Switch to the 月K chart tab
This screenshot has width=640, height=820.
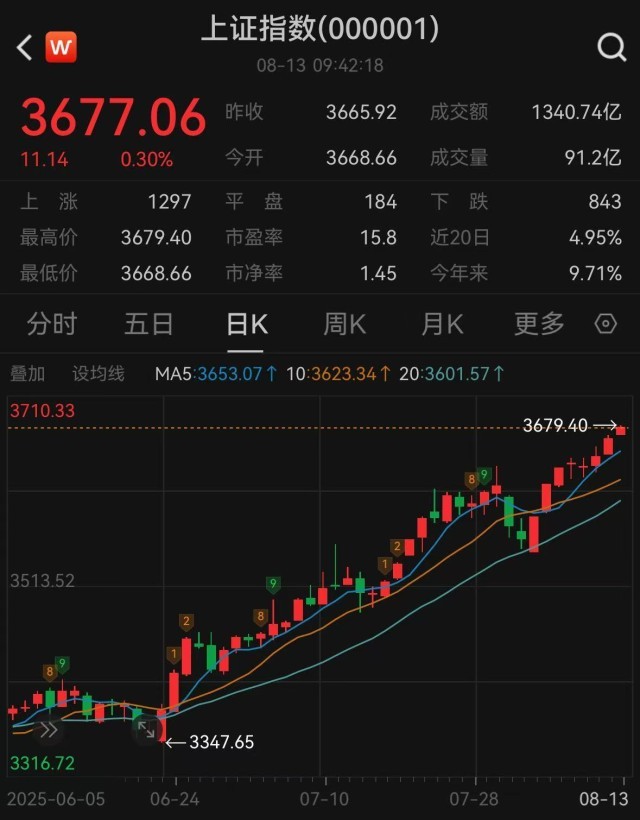click(442, 324)
